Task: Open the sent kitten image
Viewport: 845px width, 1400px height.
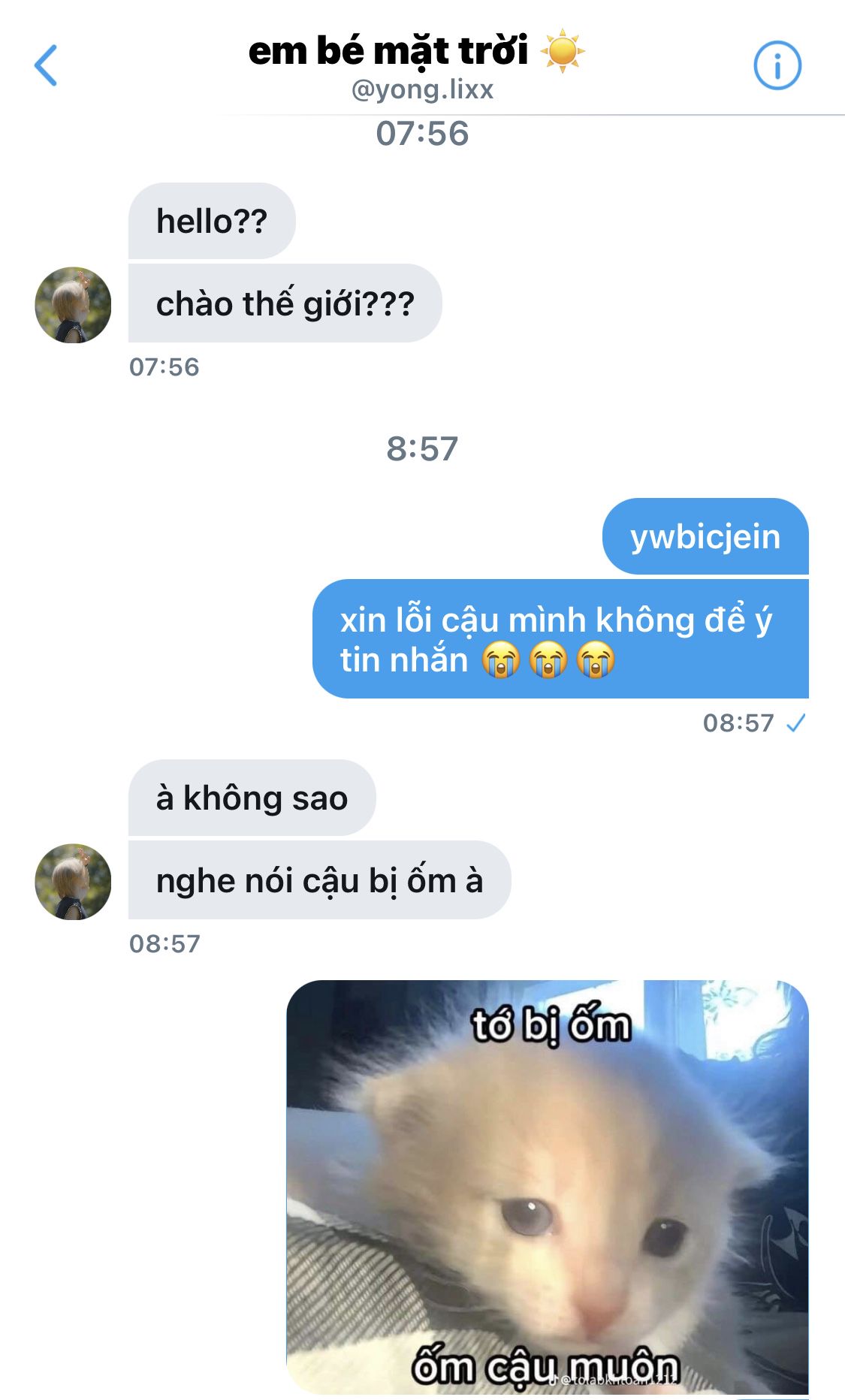Action: point(547,1187)
